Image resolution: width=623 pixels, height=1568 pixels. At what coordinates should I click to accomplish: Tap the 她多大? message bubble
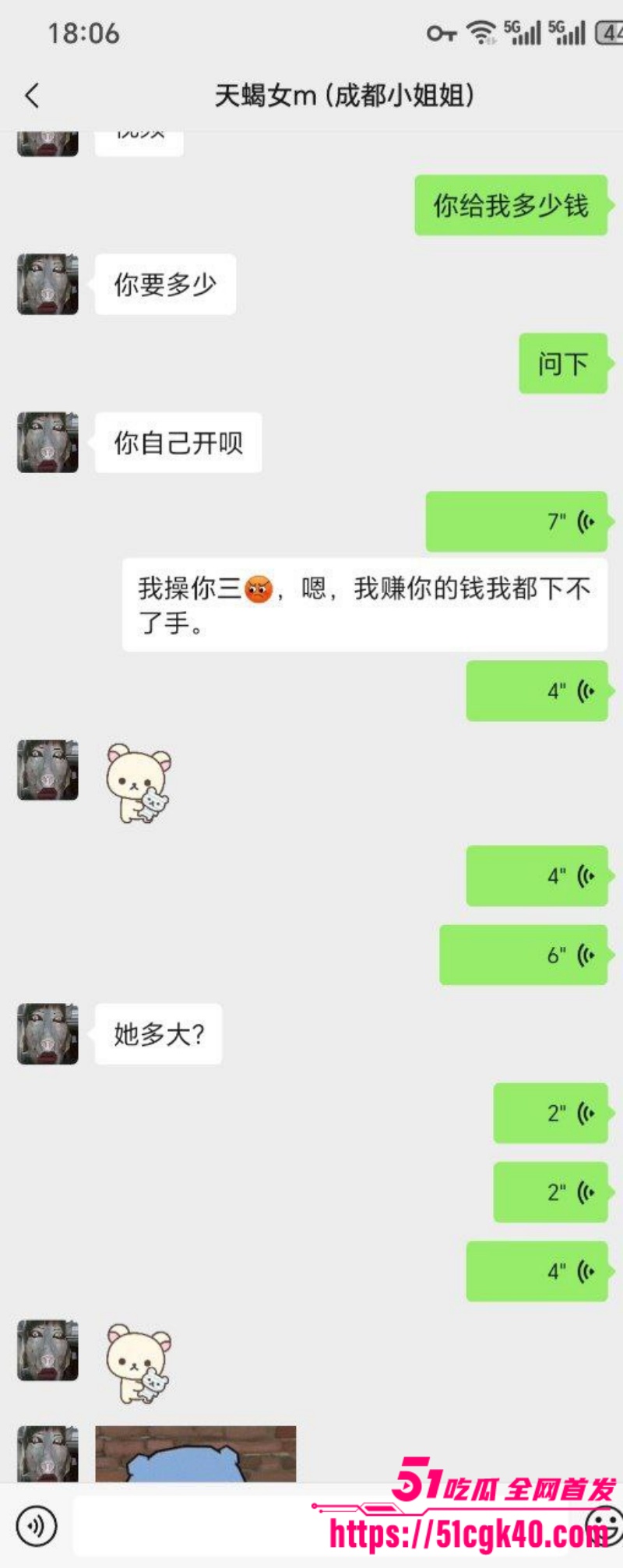pos(157,1033)
